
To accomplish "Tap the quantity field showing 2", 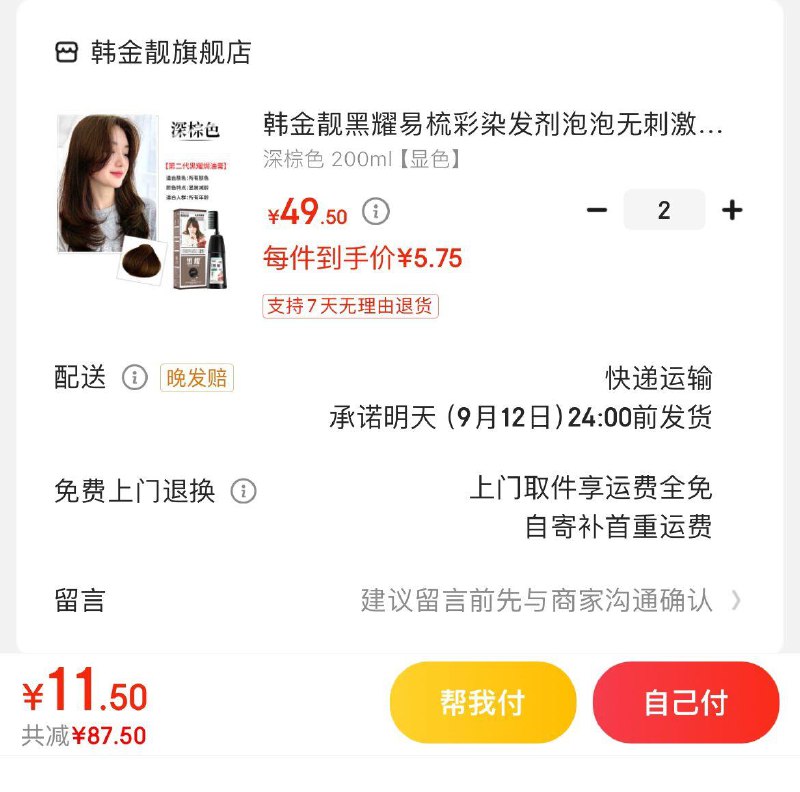I will point(664,210).
